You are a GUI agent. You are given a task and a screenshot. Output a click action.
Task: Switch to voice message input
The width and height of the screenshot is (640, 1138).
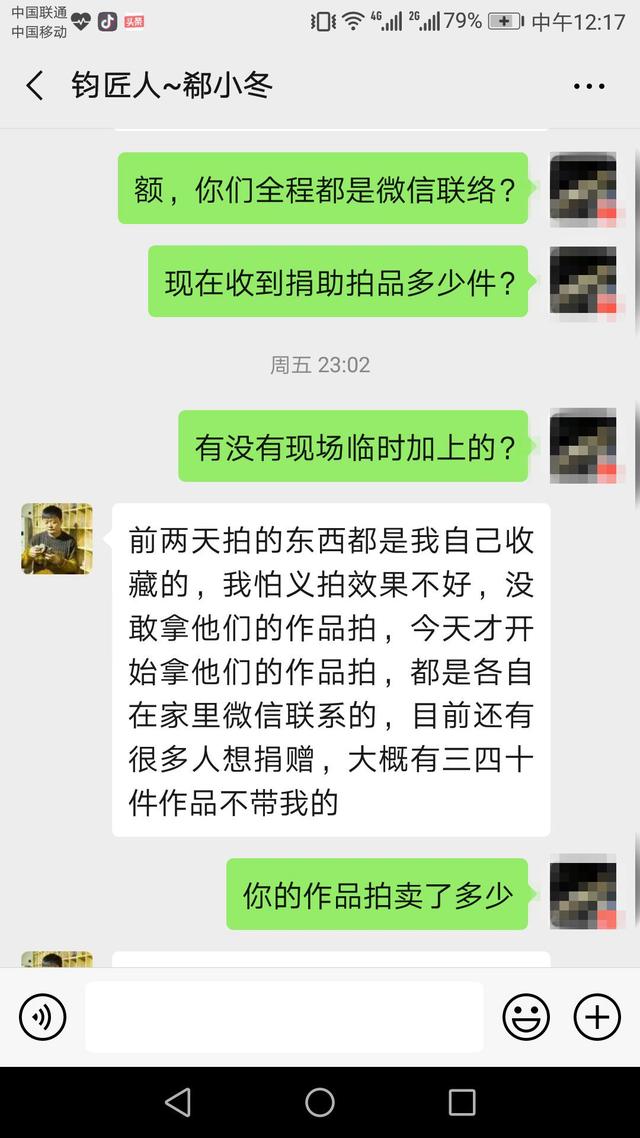(x=43, y=1018)
